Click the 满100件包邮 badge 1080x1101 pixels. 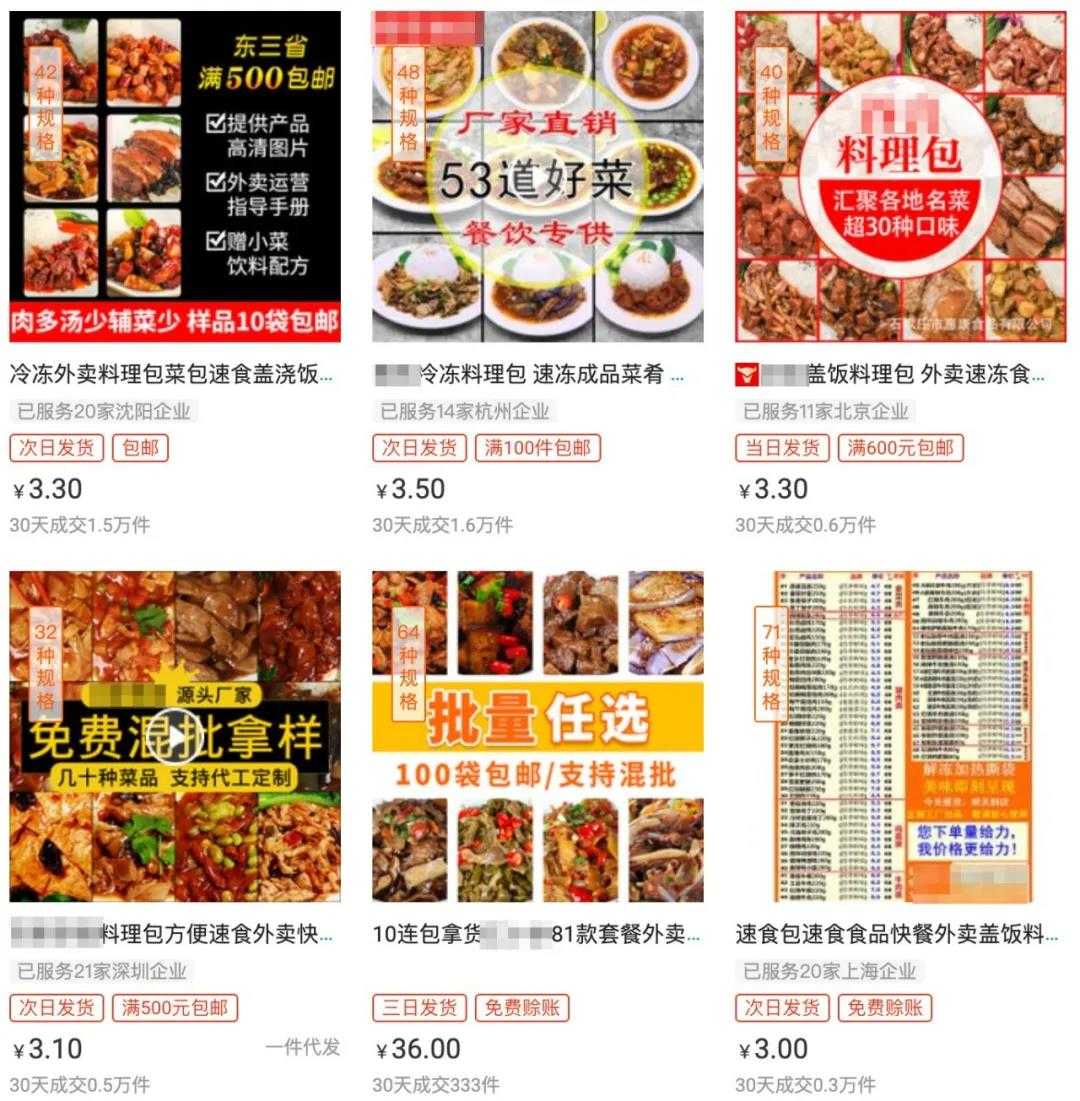point(537,448)
